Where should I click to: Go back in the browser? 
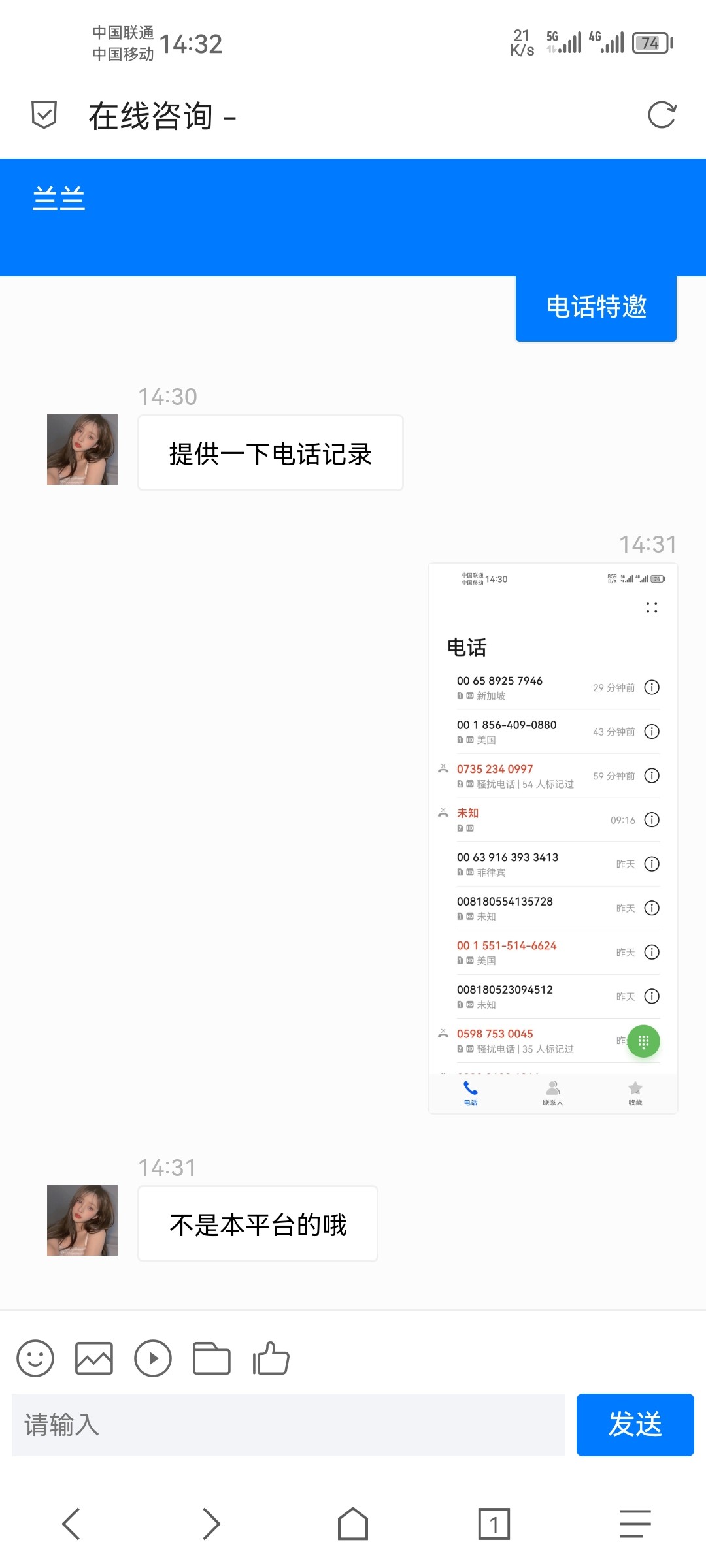pyautogui.click(x=71, y=1524)
